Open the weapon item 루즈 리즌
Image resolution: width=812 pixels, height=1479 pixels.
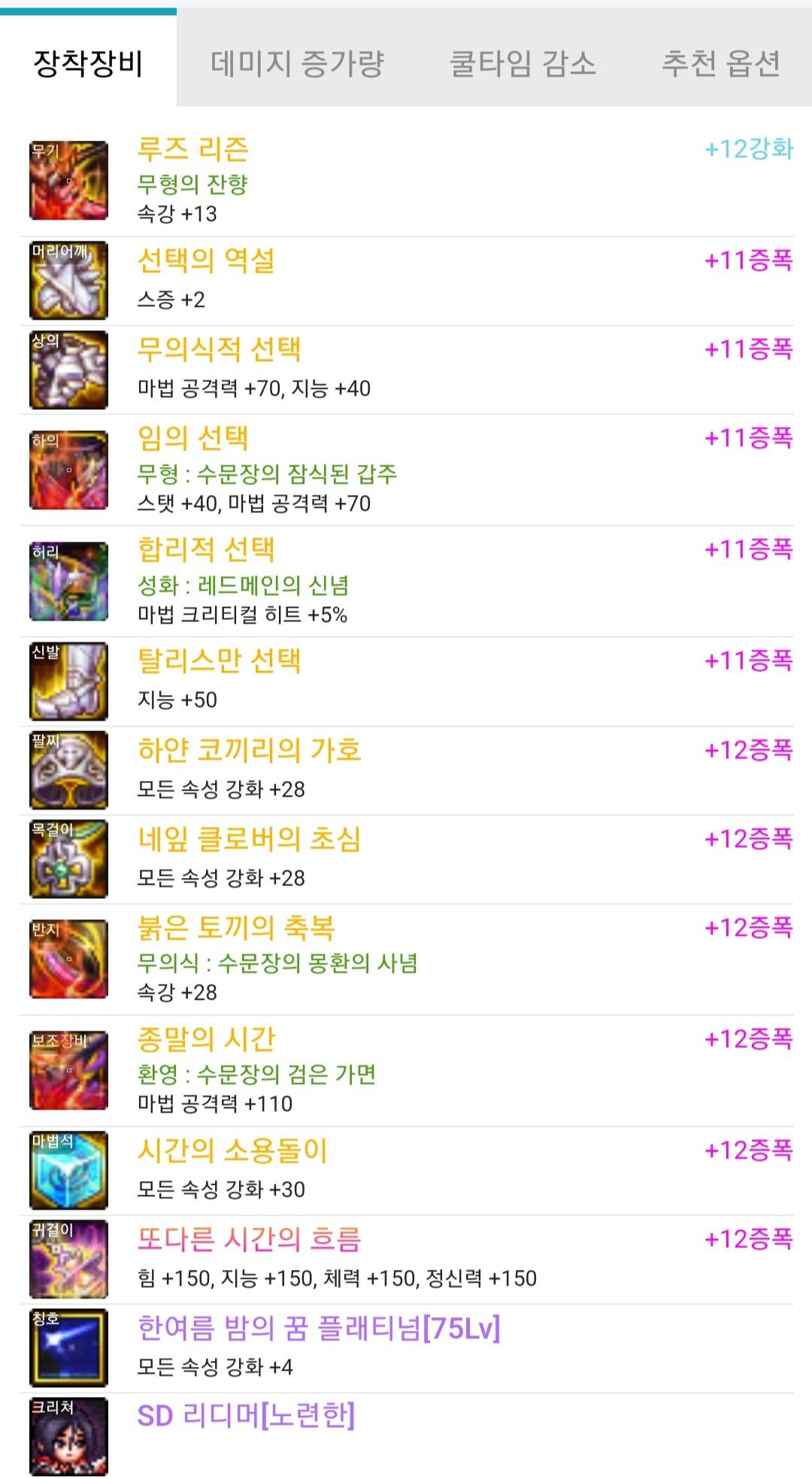click(x=193, y=150)
